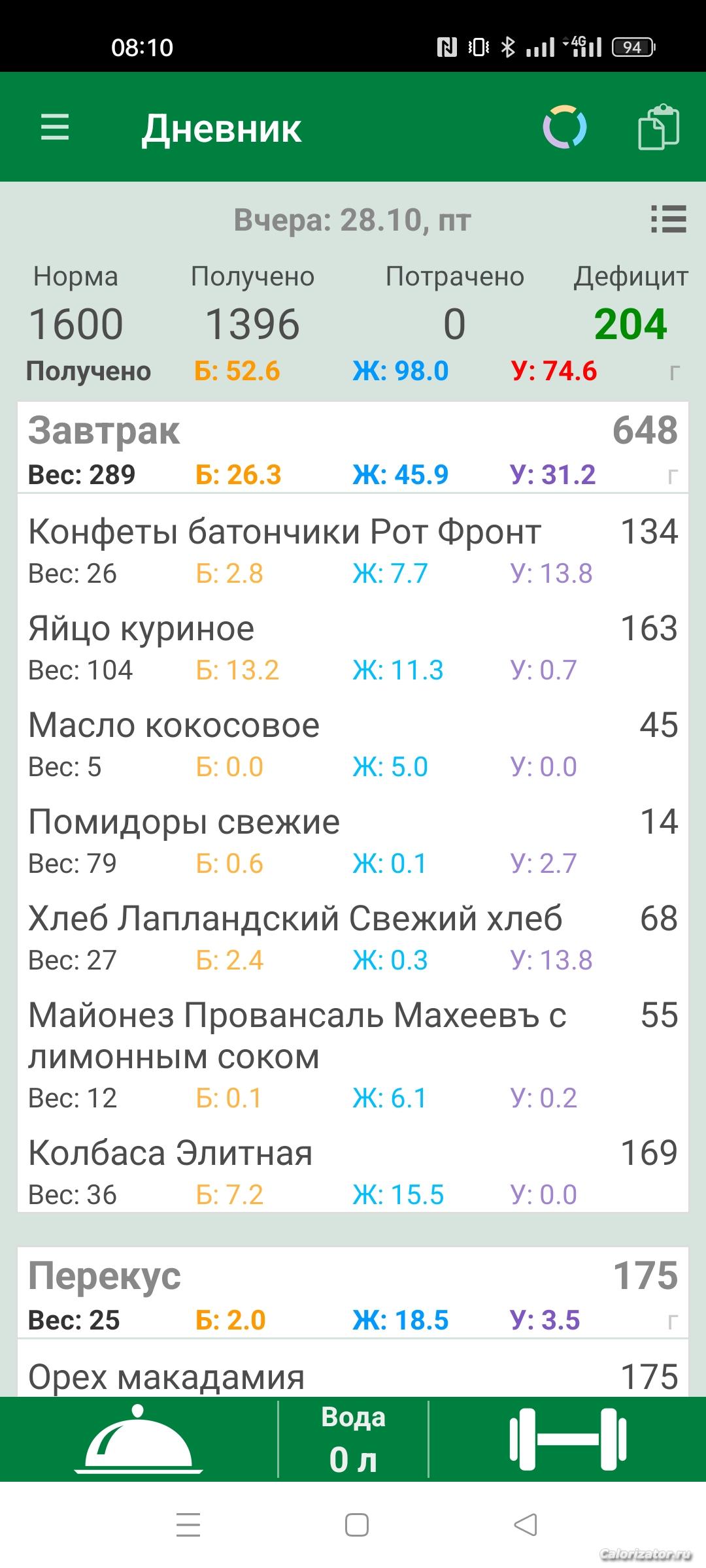Go back using the system back button
Screen dimensions: 706x1568
pyautogui.click(x=526, y=1526)
